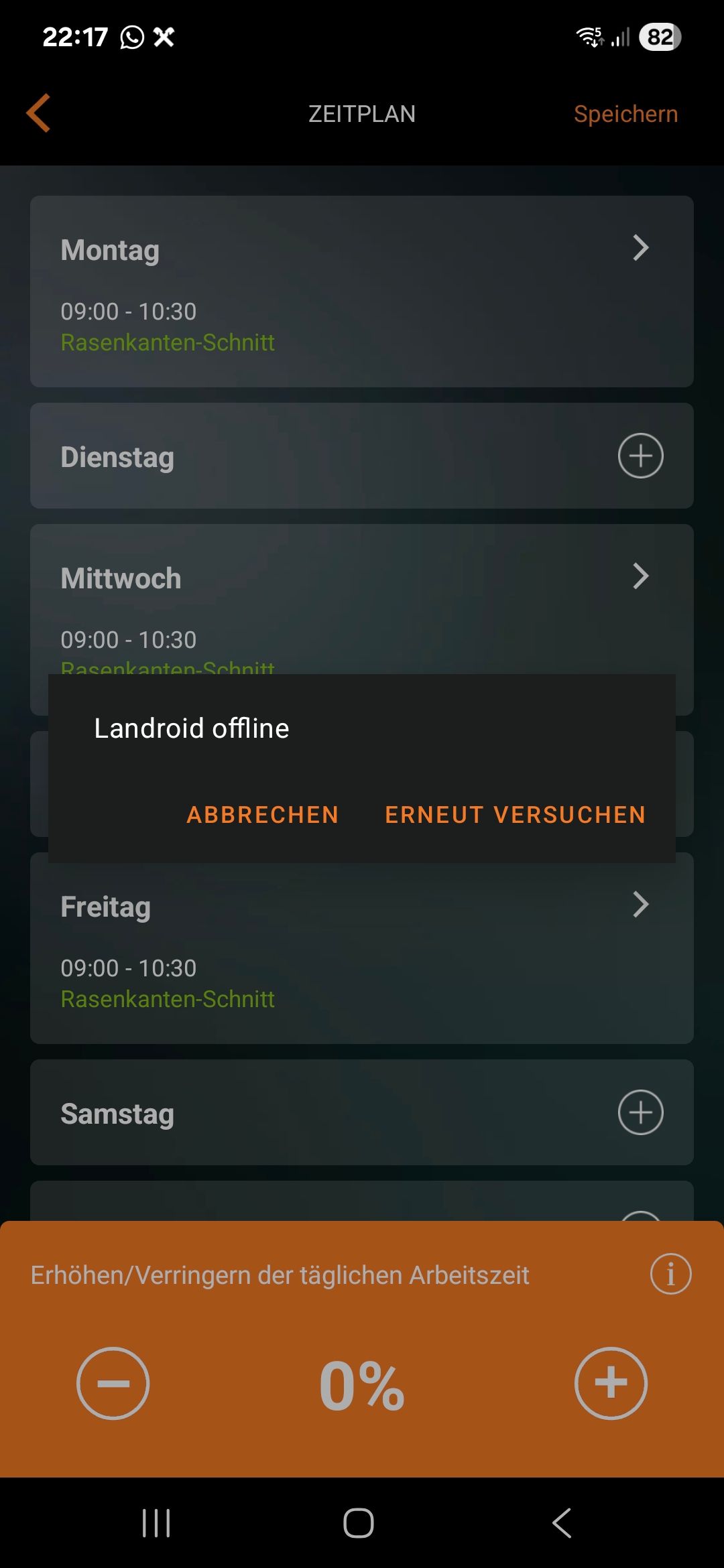This screenshot has height=1568, width=724.
Task: Decrease daily working time percentage
Action: tap(113, 1383)
